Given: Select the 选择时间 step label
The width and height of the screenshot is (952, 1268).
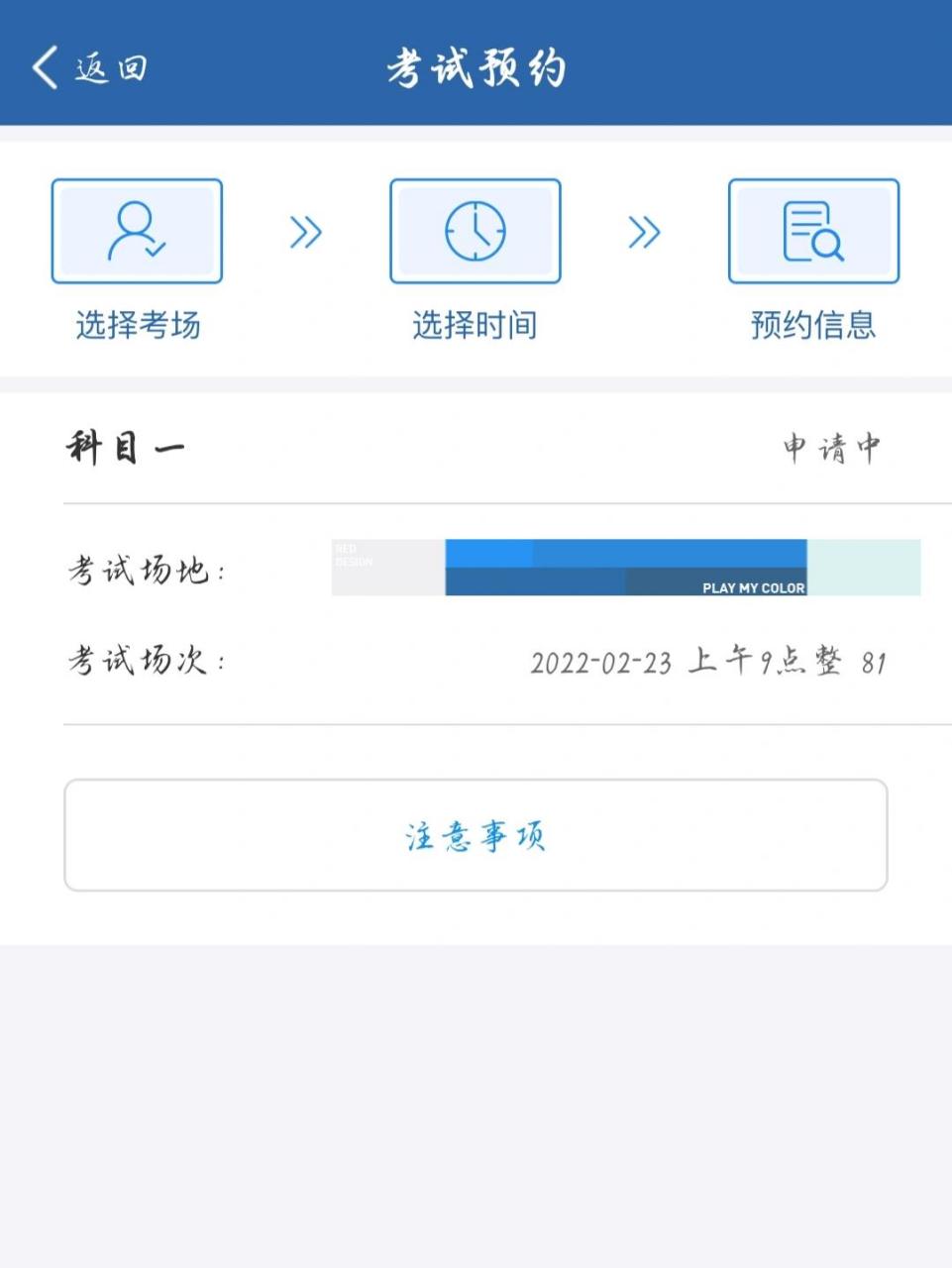Looking at the screenshot, I should click(x=475, y=325).
